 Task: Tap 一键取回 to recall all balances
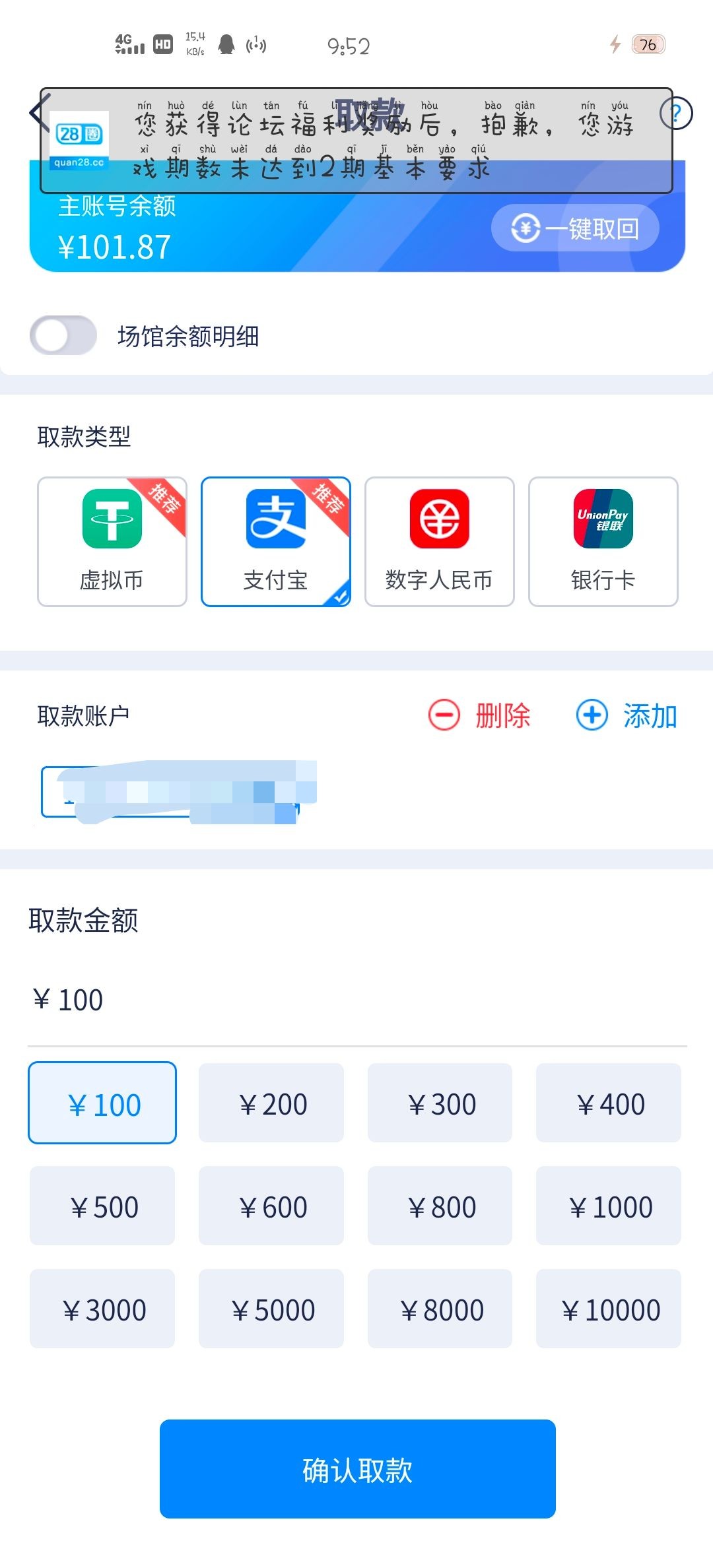pyautogui.click(x=575, y=228)
